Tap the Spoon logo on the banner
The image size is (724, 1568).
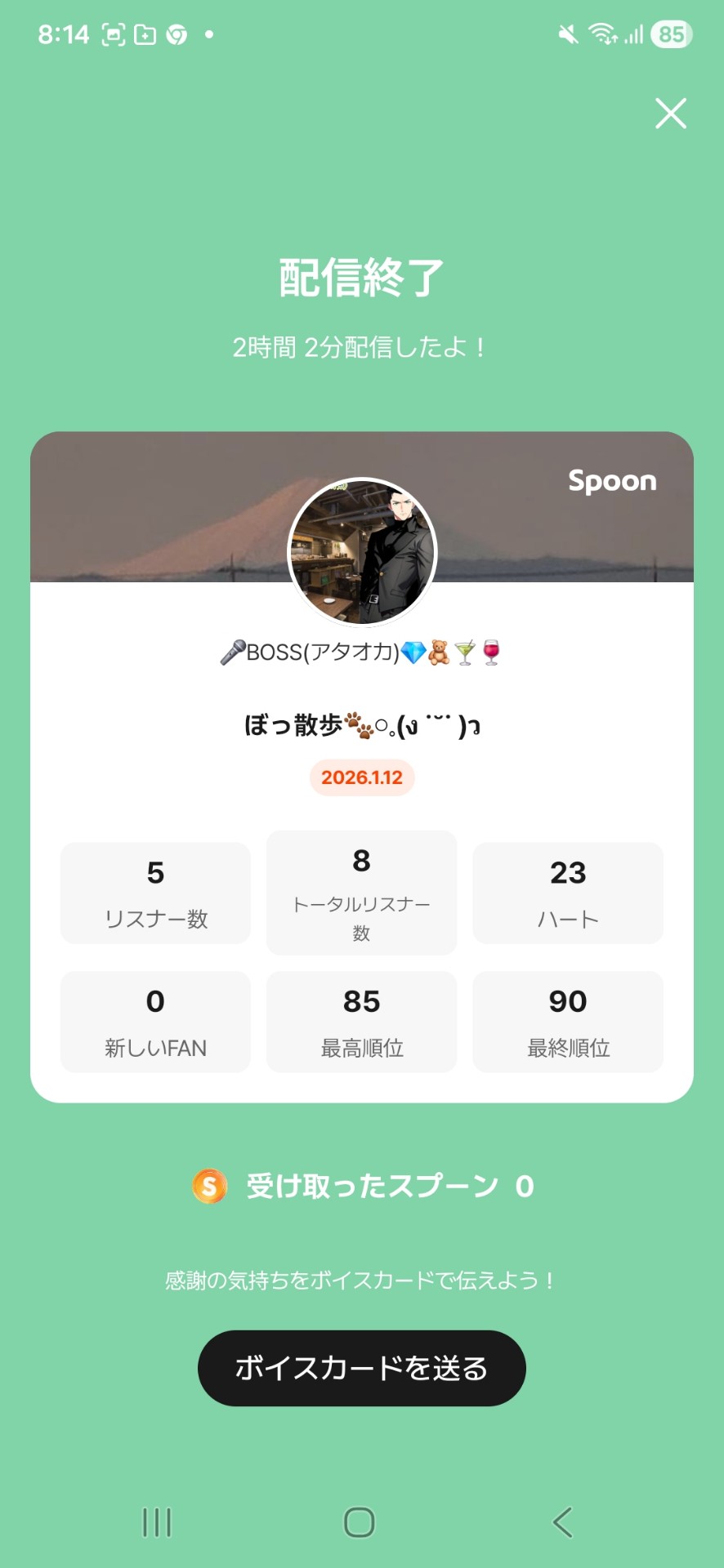tap(612, 482)
